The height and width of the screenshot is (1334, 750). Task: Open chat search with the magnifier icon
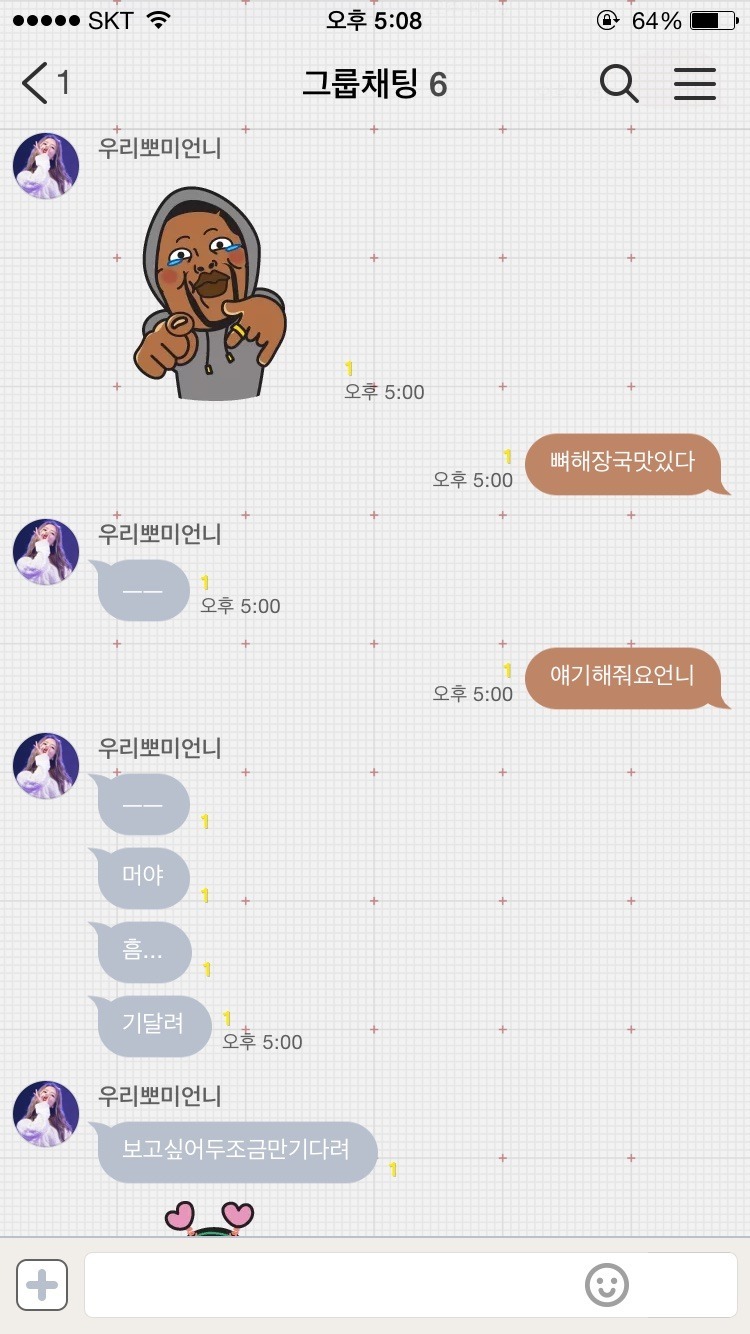tap(619, 84)
